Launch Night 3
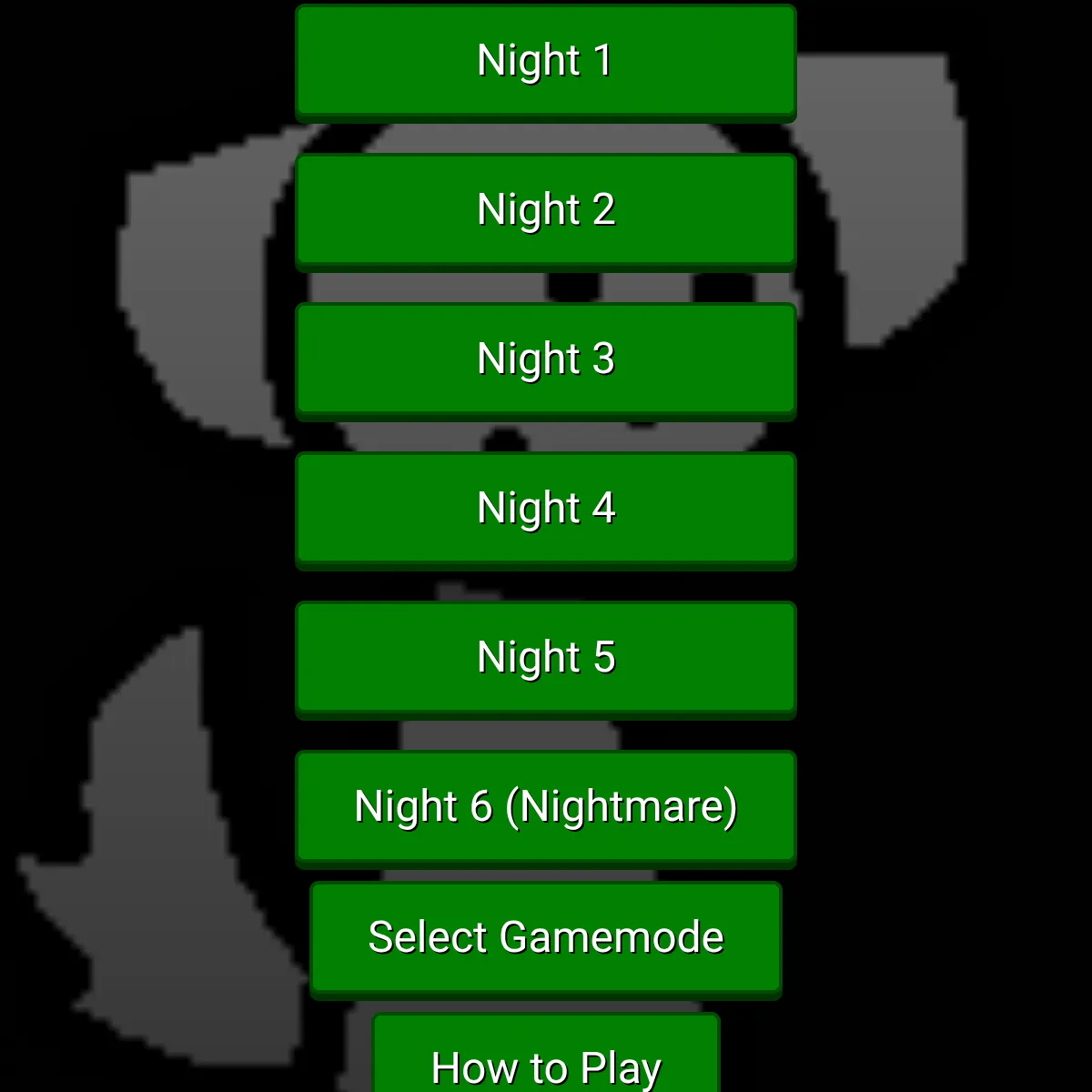Viewport: 1092px width, 1092px height. coord(546,361)
